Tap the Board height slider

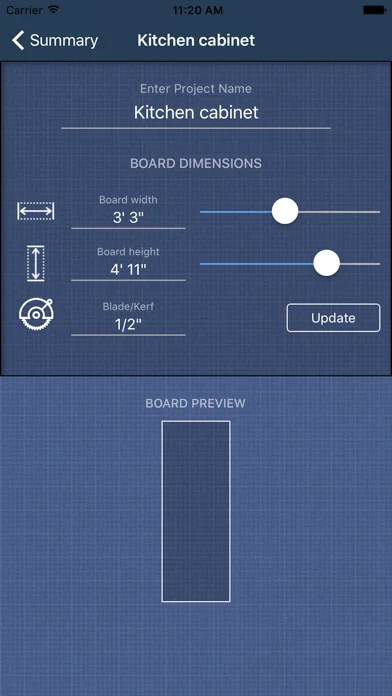coord(290,263)
